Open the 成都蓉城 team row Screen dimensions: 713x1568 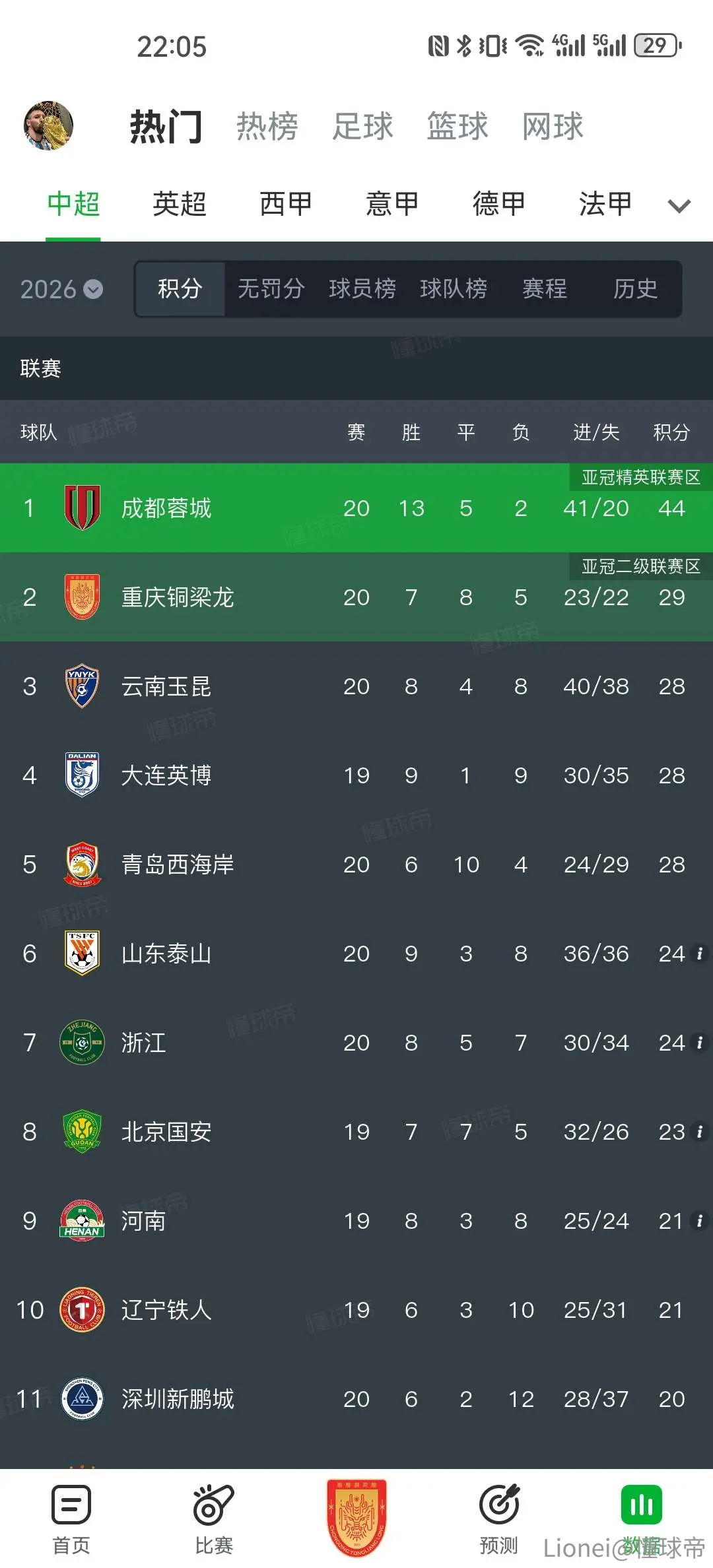coord(356,507)
